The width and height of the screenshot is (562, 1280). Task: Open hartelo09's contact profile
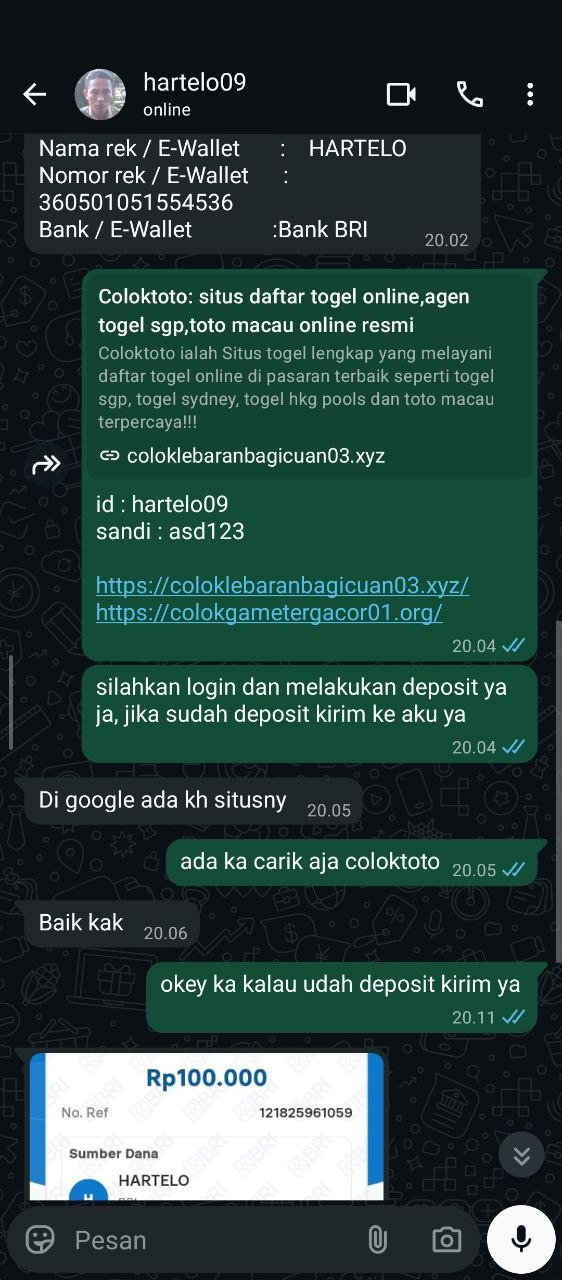(x=194, y=94)
